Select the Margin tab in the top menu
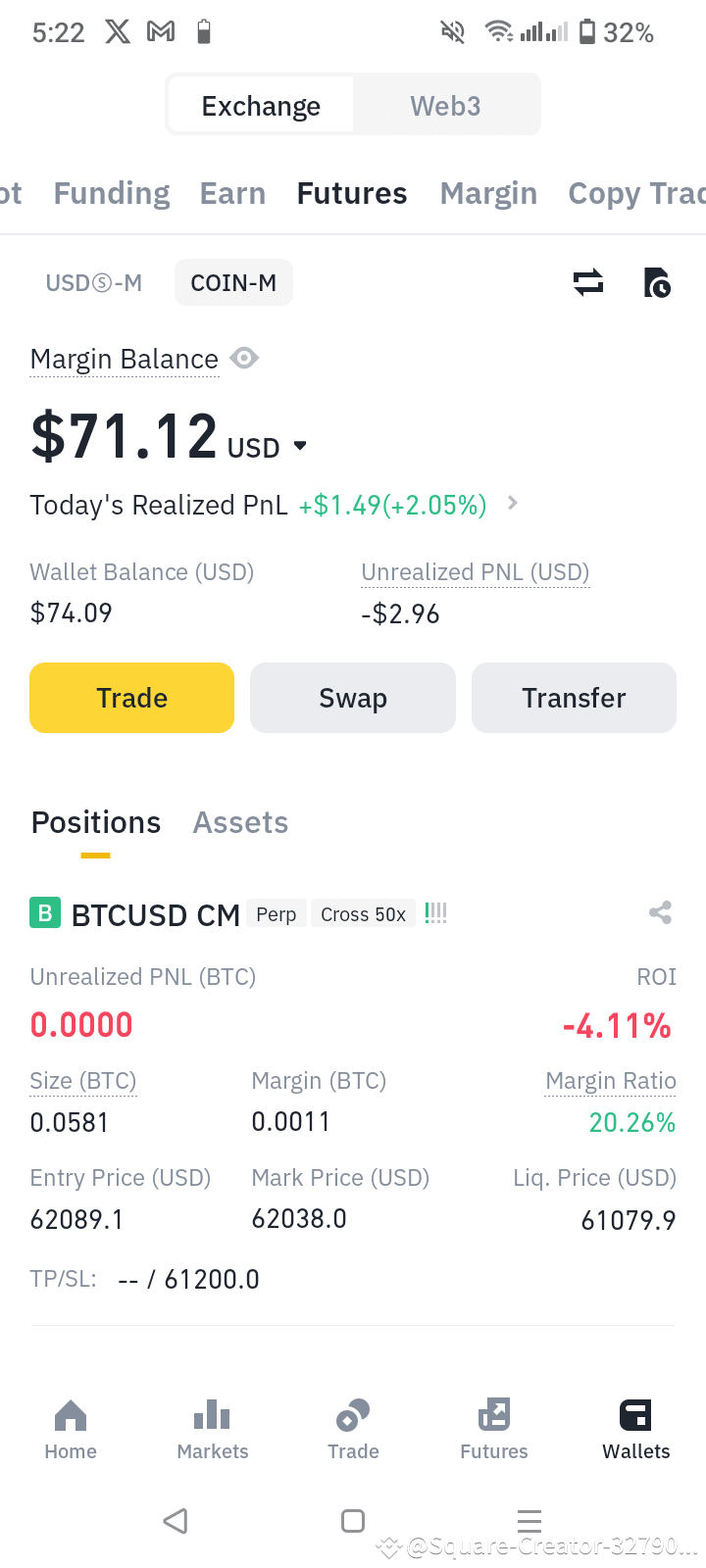Viewport: 706px width, 1568px height. coord(488,193)
